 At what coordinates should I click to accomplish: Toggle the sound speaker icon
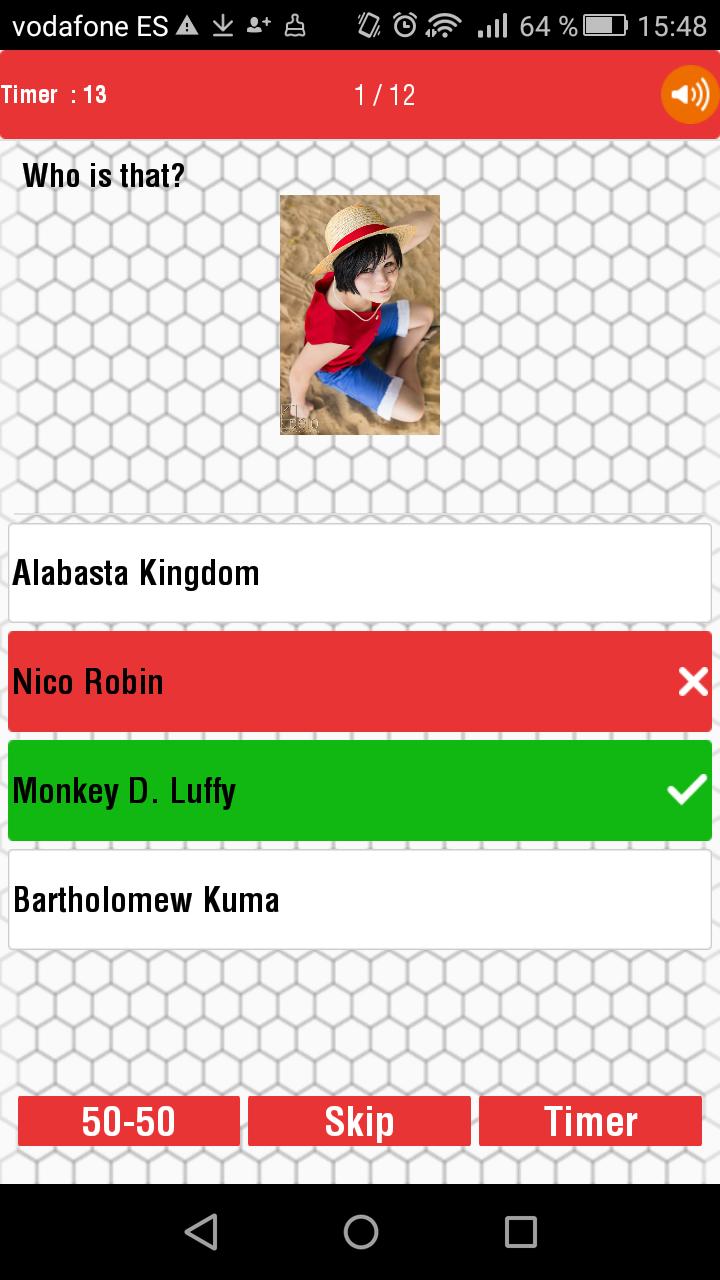[x=689, y=95]
